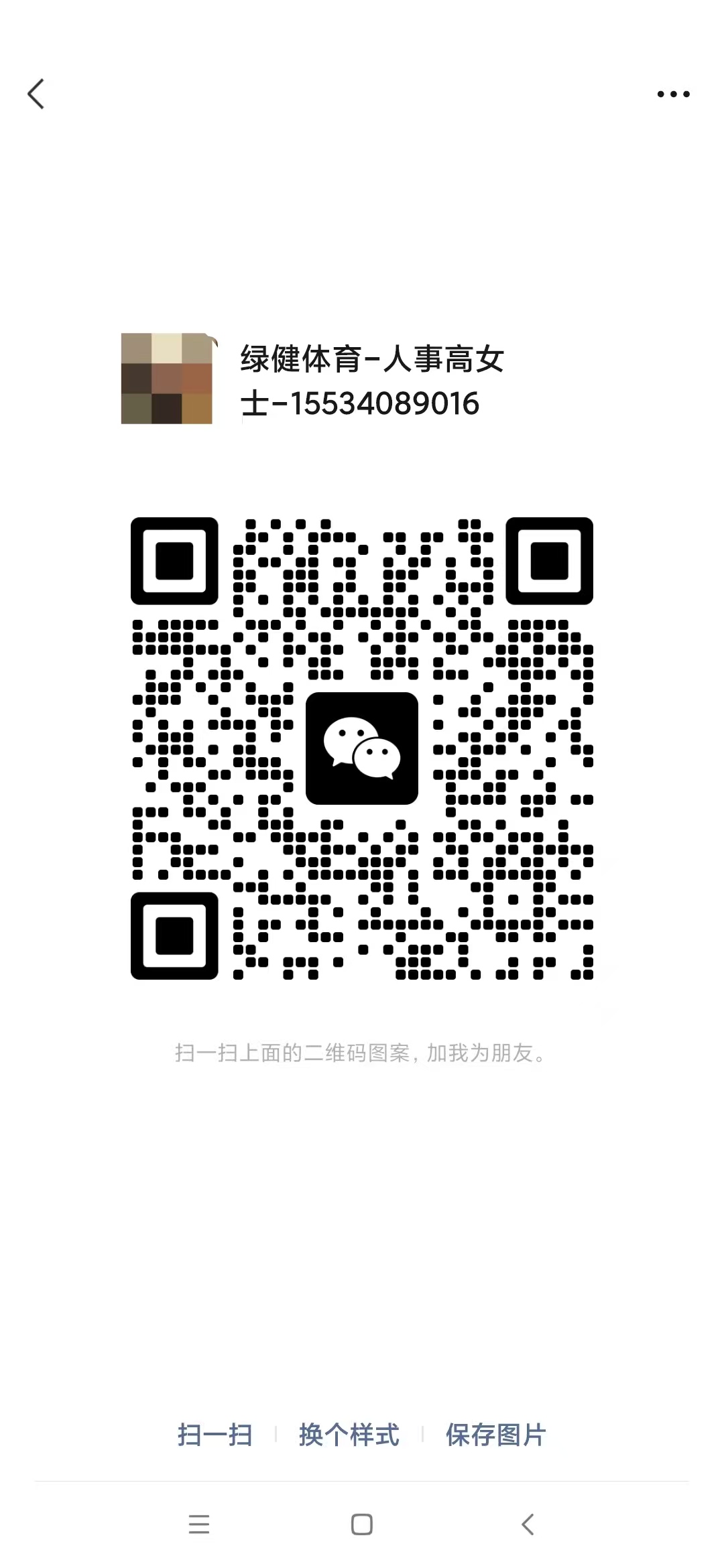
Task: Open recent apps from navigation bar
Action: (199, 1524)
